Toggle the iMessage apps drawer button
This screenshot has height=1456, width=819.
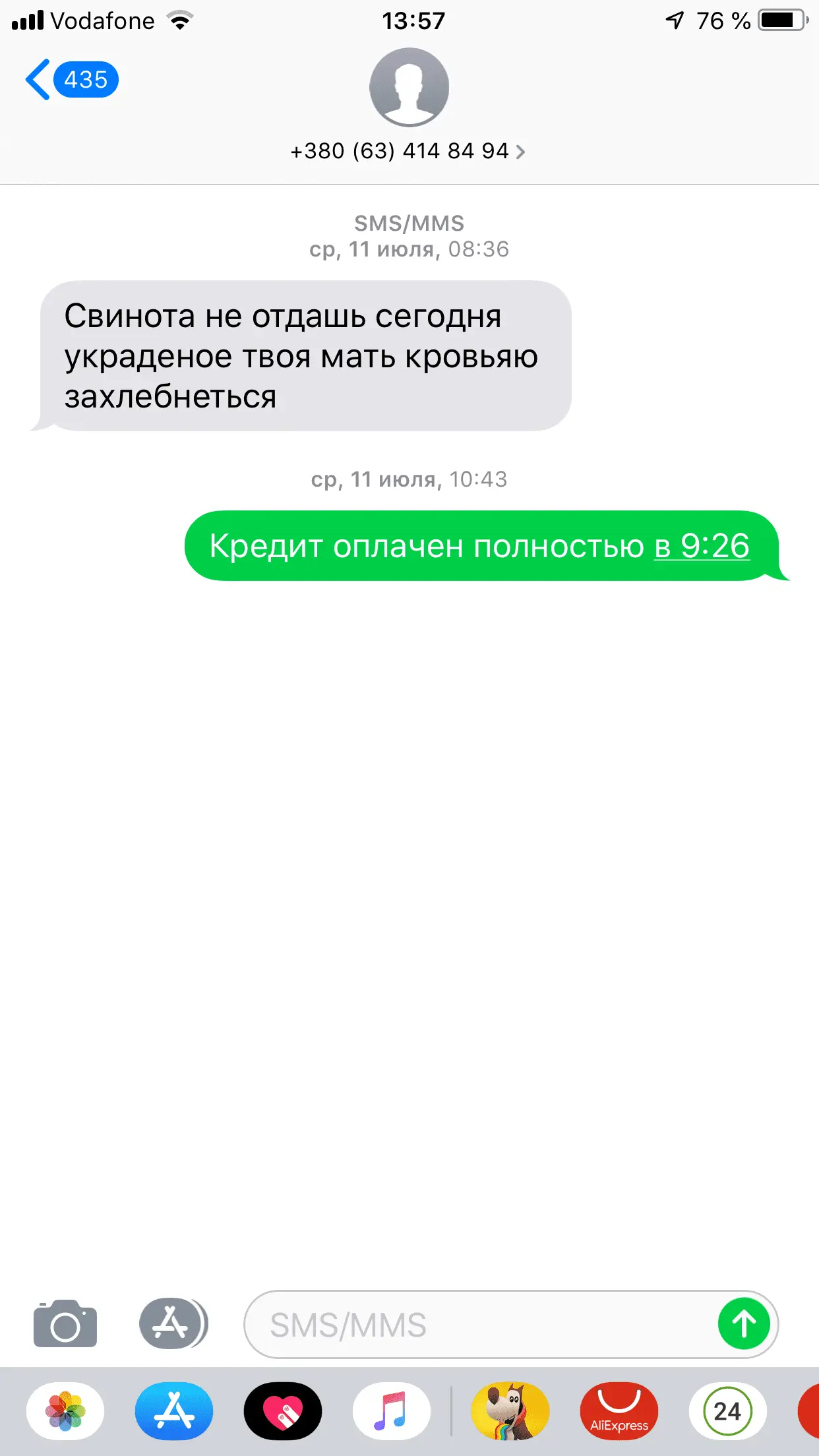173,1324
